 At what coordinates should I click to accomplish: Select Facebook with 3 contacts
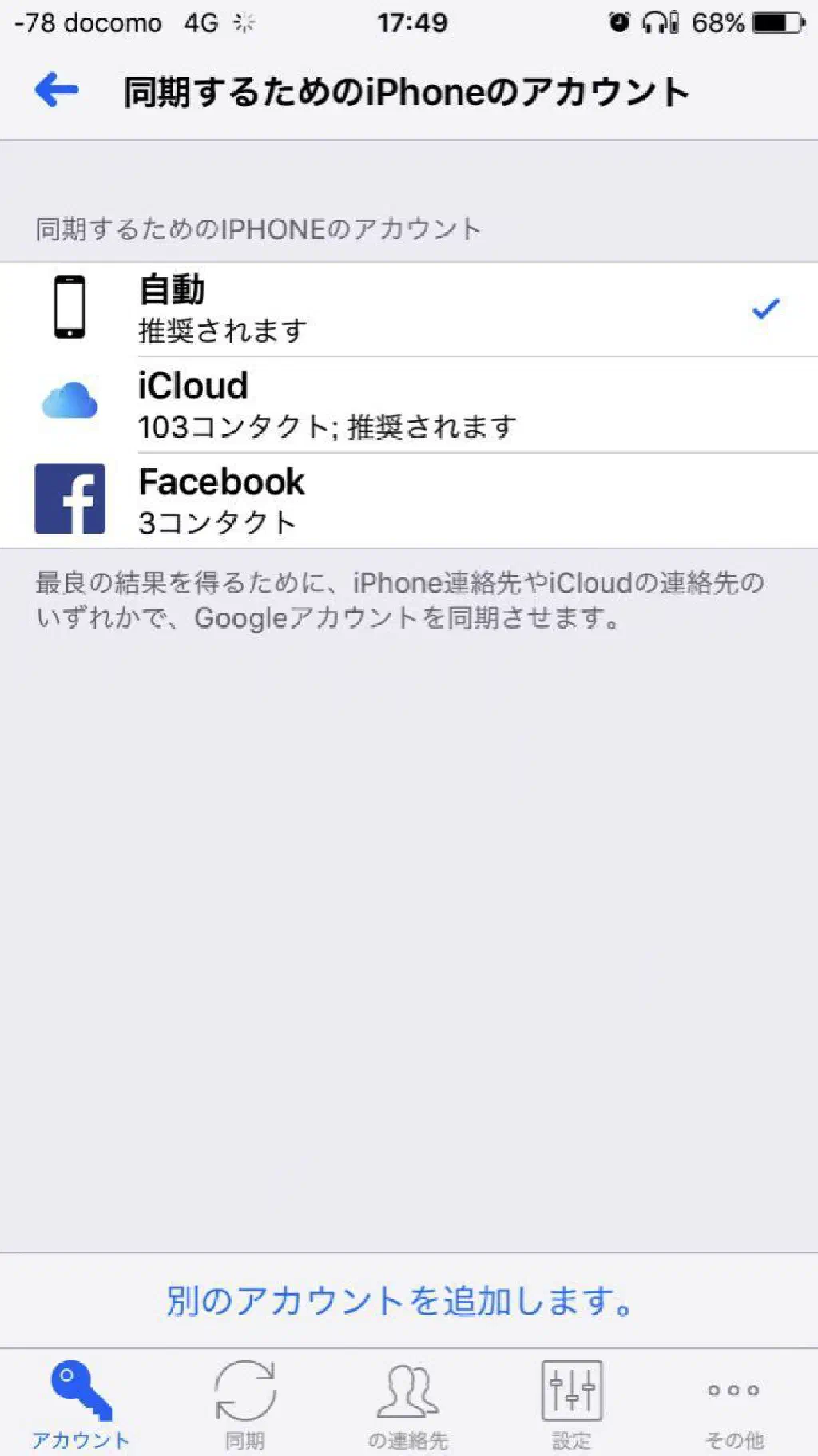(407, 501)
